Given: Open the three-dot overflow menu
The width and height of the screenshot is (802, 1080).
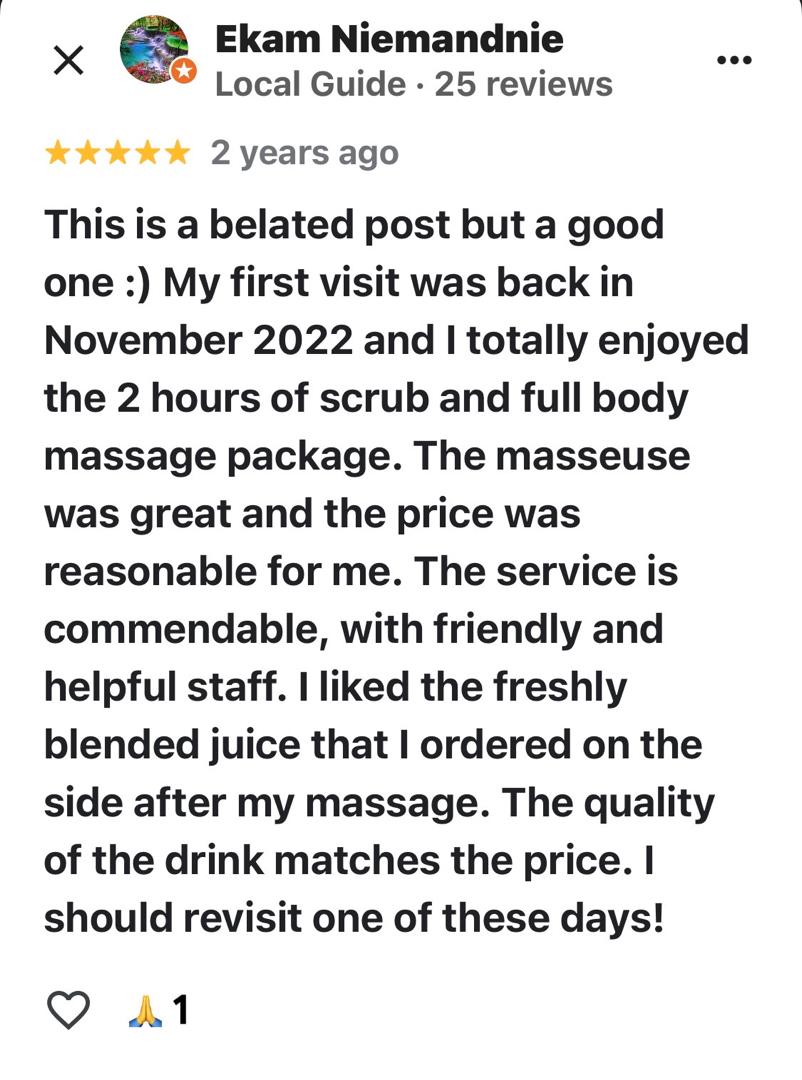Looking at the screenshot, I should click(733, 61).
